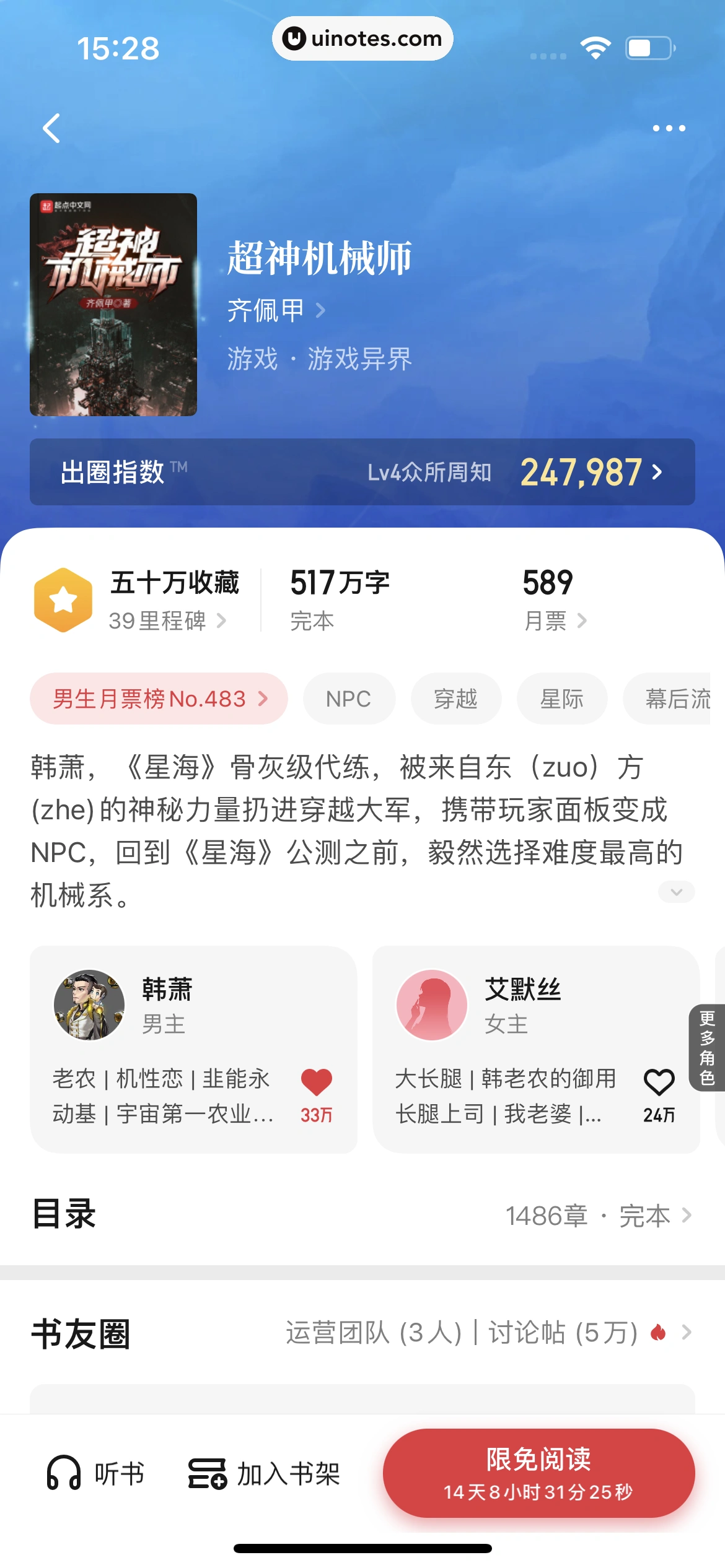Screen dimensions: 725x1568
Task: Open the 月票 details via its chevron
Action: 583,620
